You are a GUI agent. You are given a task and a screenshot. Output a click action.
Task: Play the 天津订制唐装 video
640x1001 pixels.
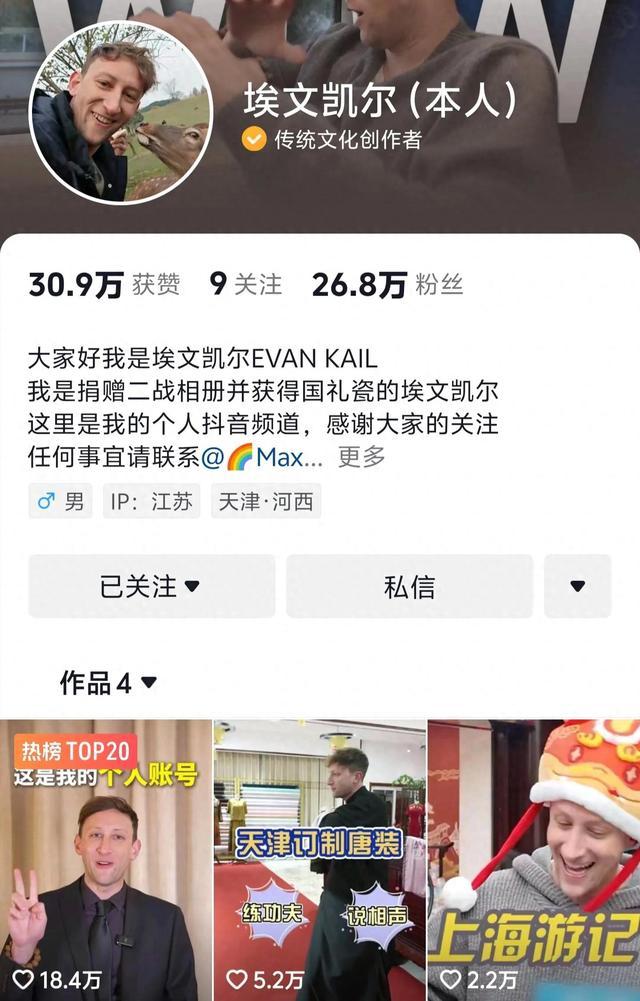click(x=320, y=860)
